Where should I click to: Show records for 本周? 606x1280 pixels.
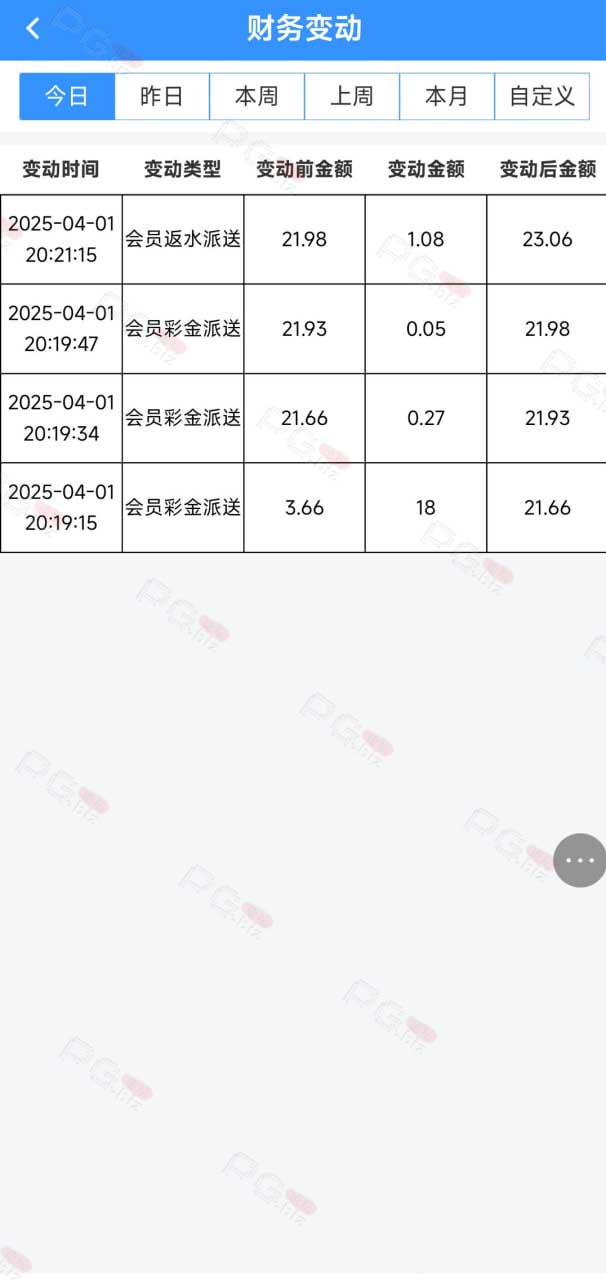(257, 96)
